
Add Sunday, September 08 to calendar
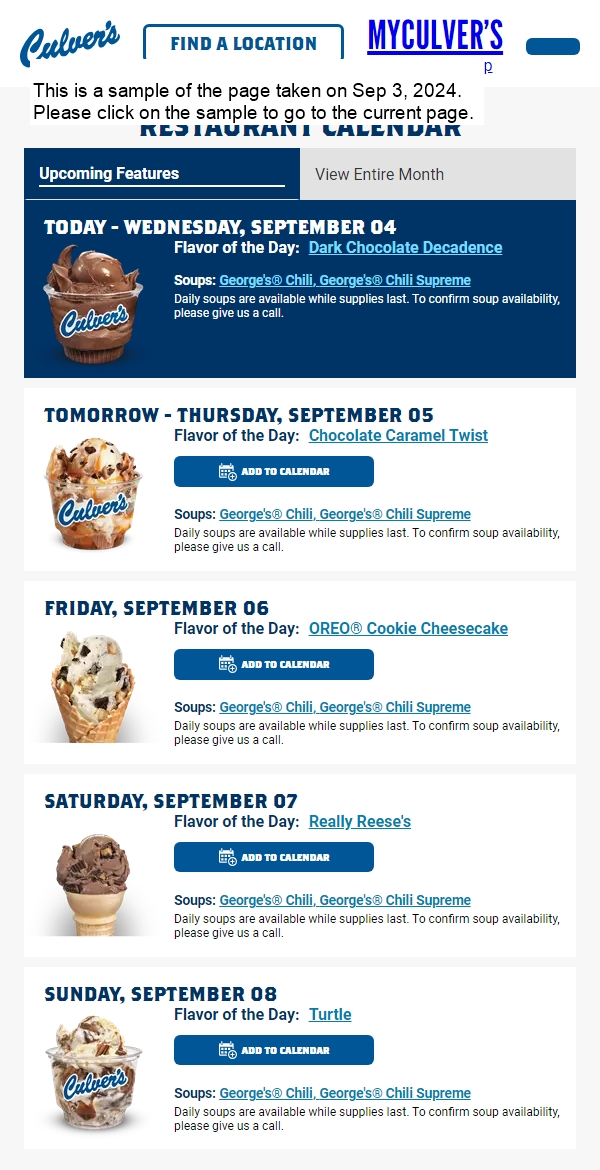pyautogui.click(x=274, y=1050)
